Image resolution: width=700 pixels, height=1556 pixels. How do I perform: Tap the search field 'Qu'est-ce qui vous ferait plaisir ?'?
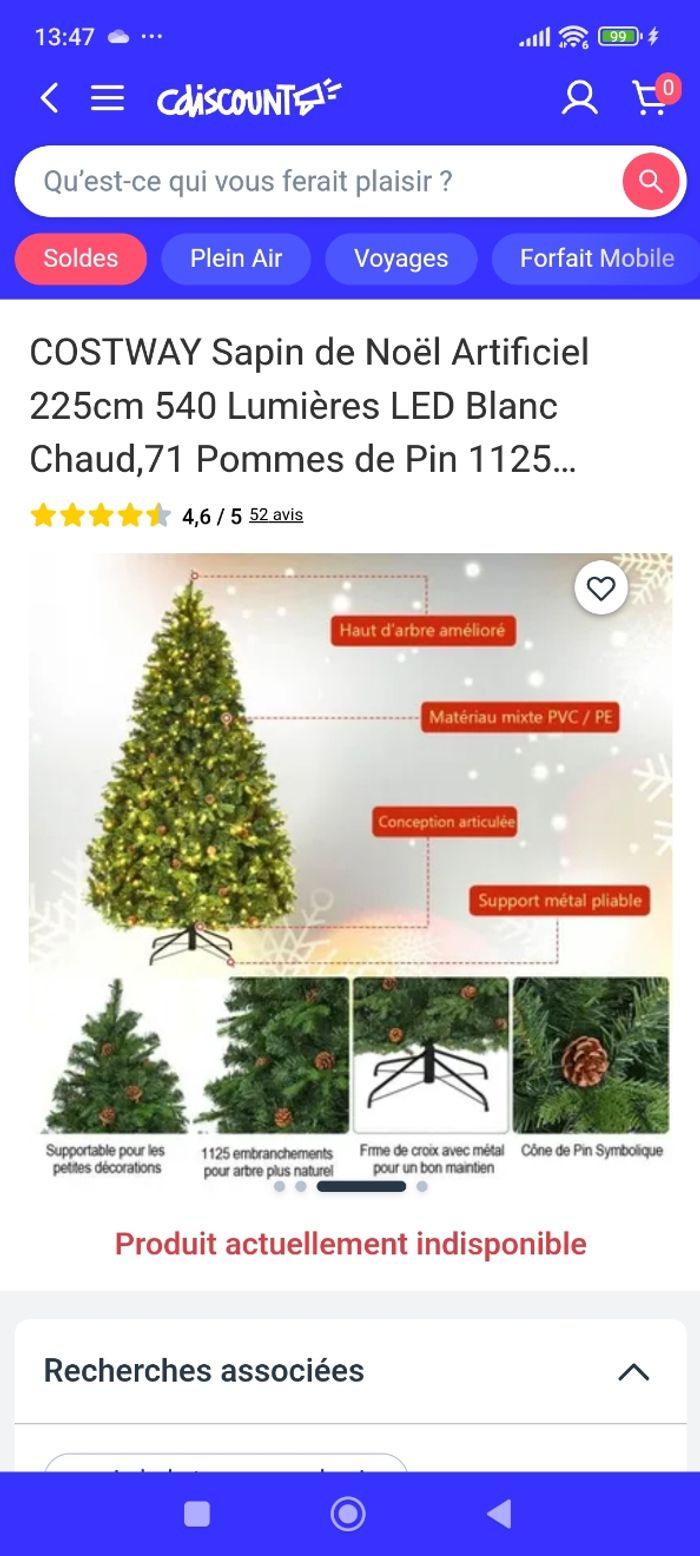click(x=320, y=181)
